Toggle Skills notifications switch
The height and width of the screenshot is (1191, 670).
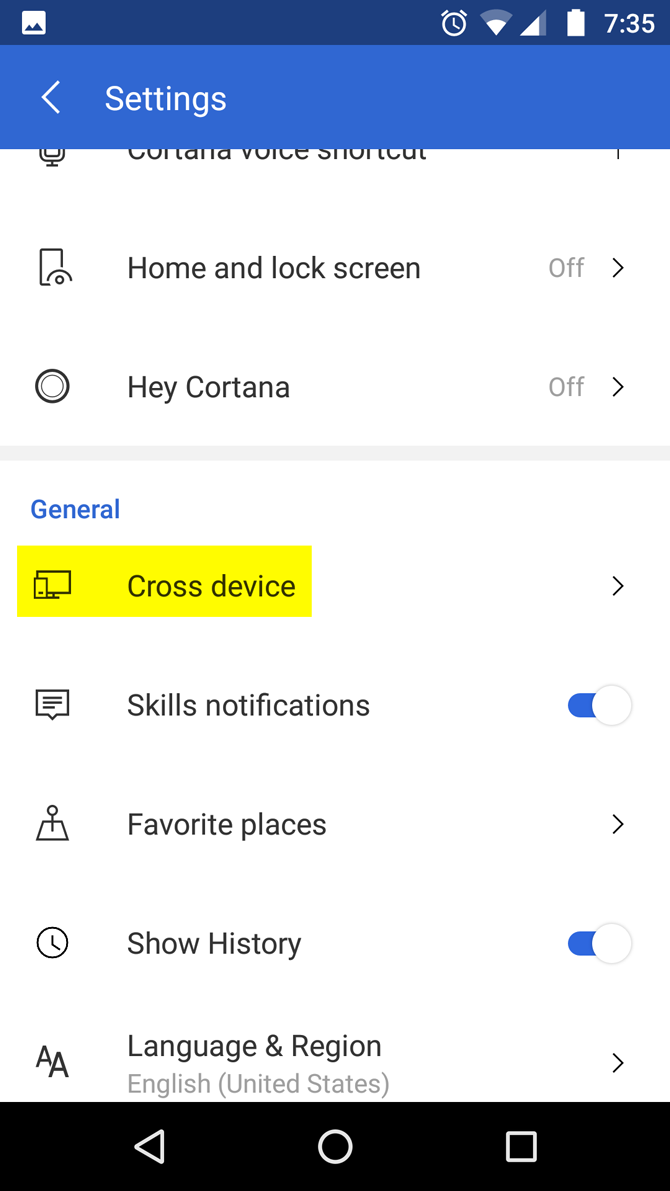pyautogui.click(x=598, y=705)
